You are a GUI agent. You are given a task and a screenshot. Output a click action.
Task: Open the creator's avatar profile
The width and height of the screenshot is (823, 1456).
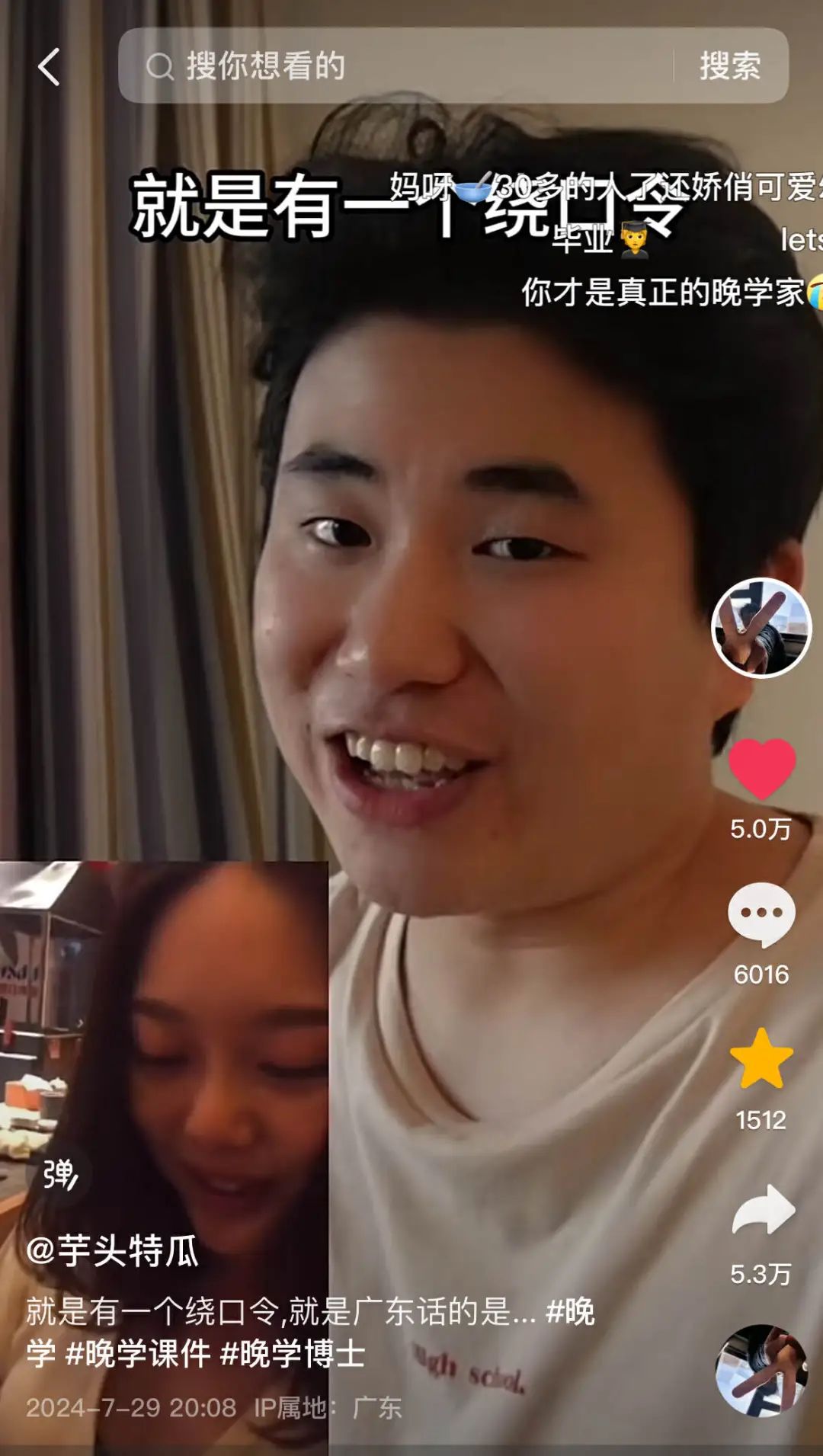click(761, 627)
